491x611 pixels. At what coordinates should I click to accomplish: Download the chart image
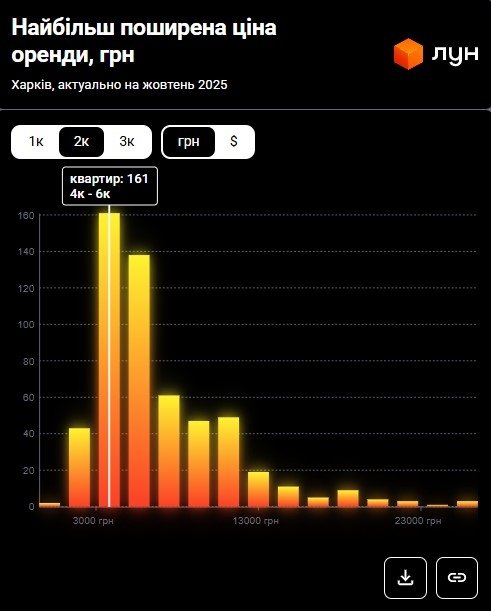point(405,578)
